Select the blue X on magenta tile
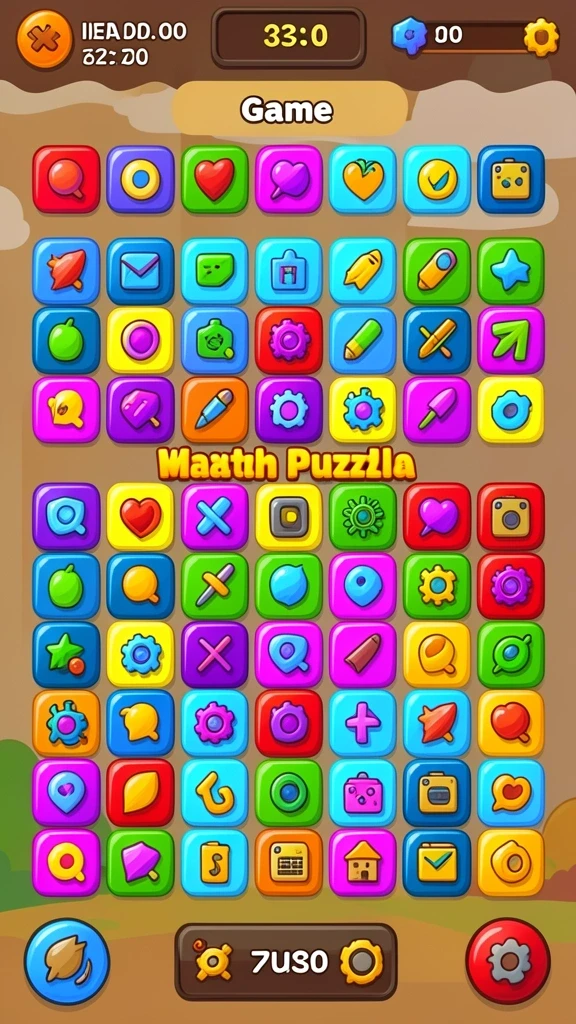The height and width of the screenshot is (1024, 576). [x=215, y=517]
